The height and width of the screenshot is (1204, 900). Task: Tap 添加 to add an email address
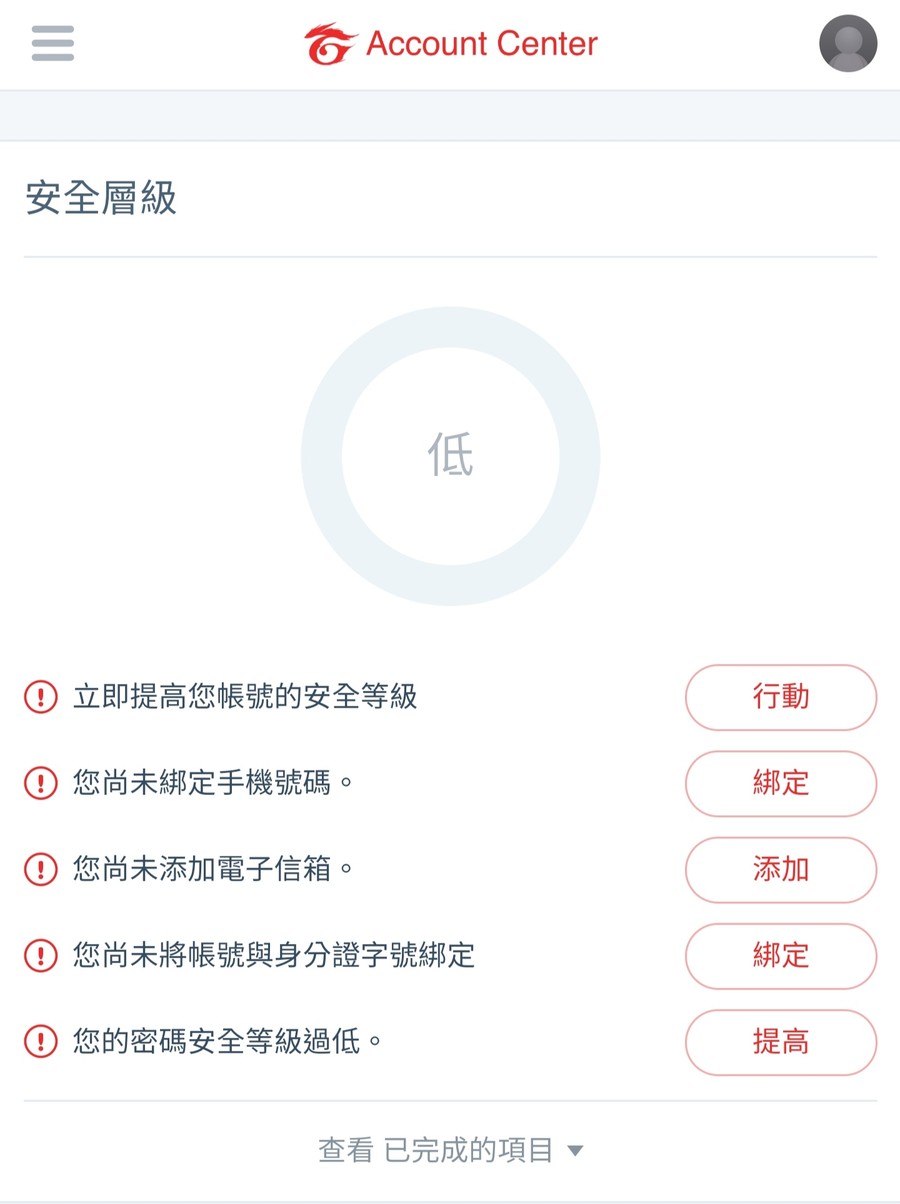click(780, 869)
